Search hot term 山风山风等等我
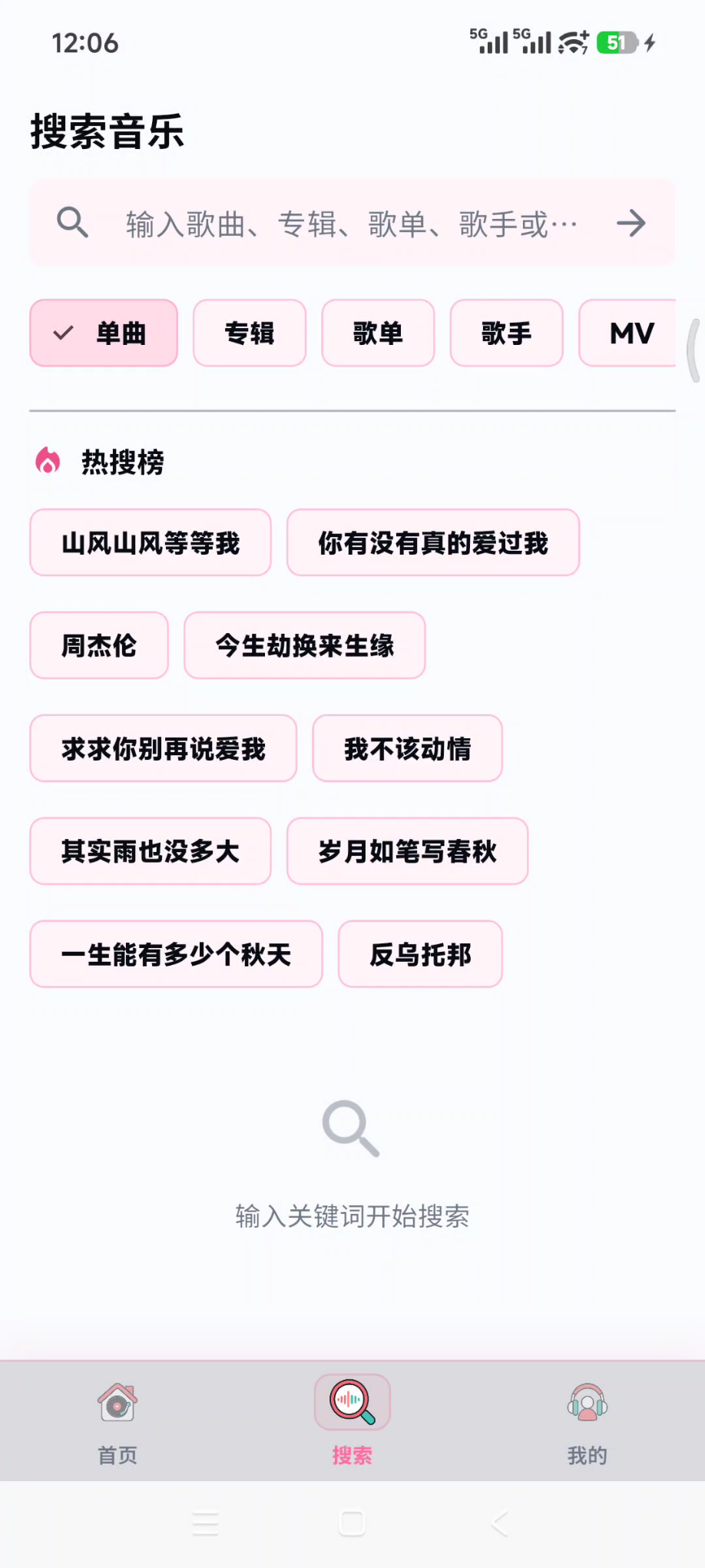The width and height of the screenshot is (705, 1568). pos(151,542)
